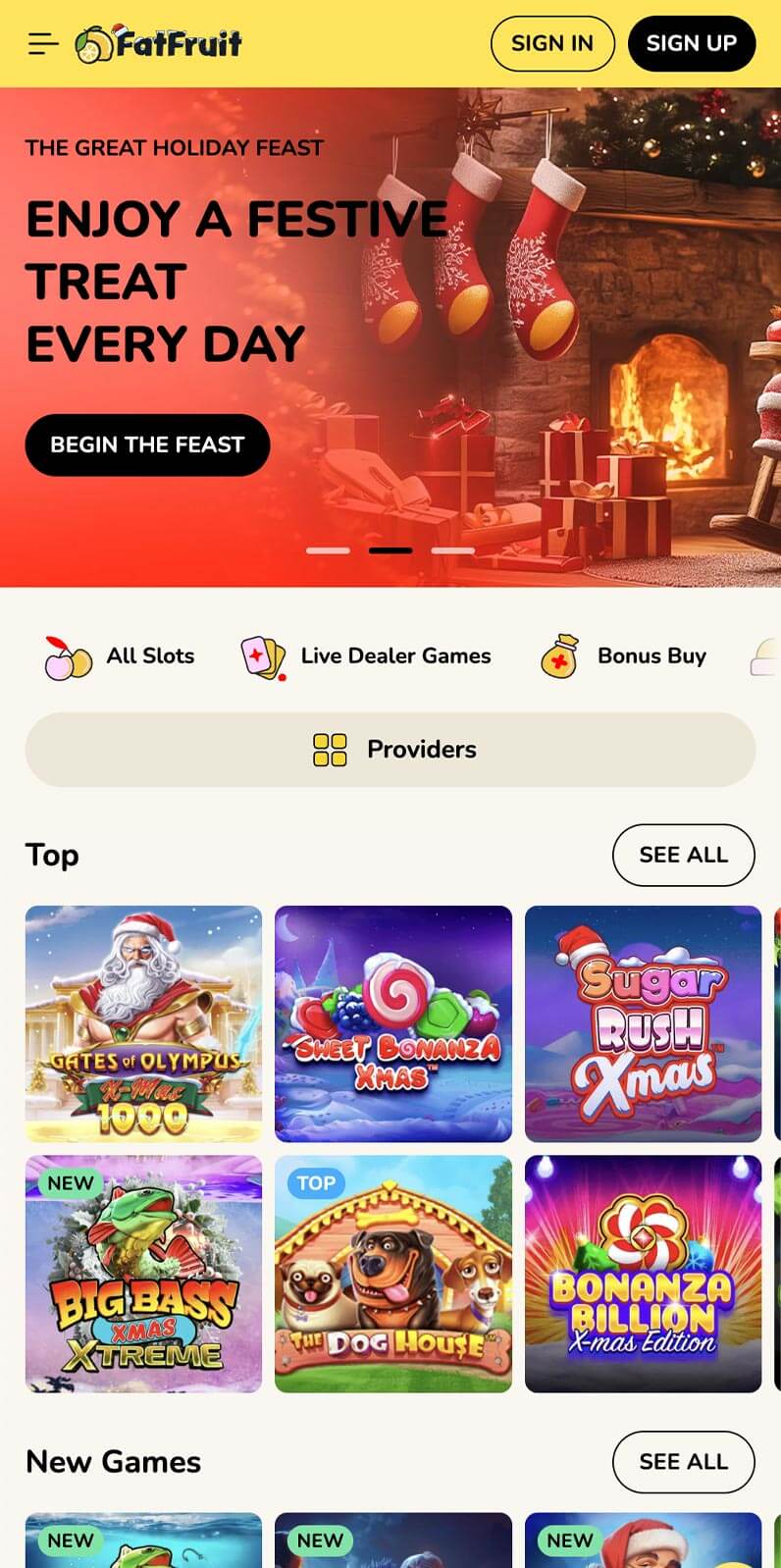781x1568 pixels.
Task: Select the Bonus Buy category
Action: coord(623,656)
